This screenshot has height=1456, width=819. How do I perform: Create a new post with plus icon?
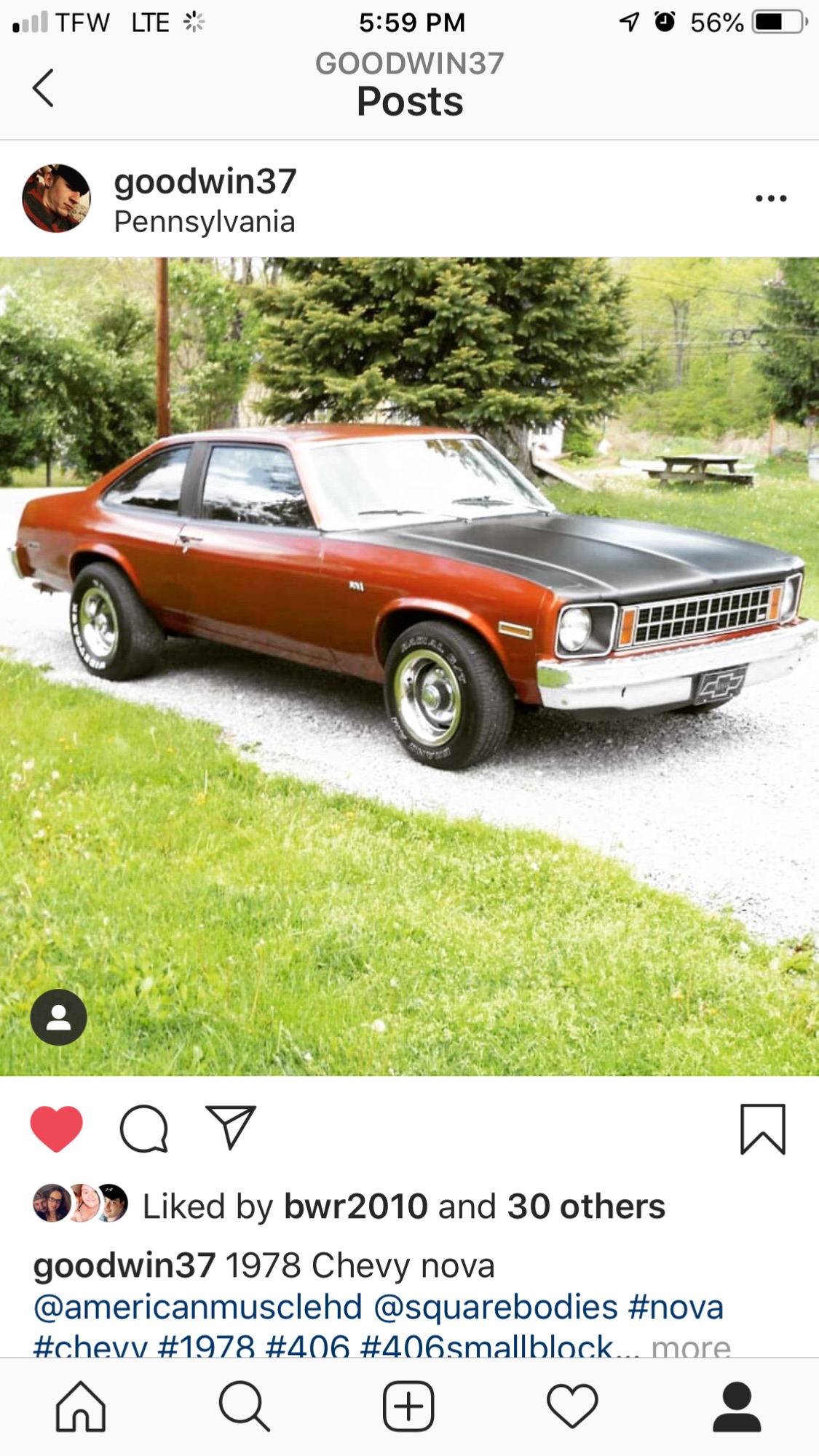[x=408, y=1407]
